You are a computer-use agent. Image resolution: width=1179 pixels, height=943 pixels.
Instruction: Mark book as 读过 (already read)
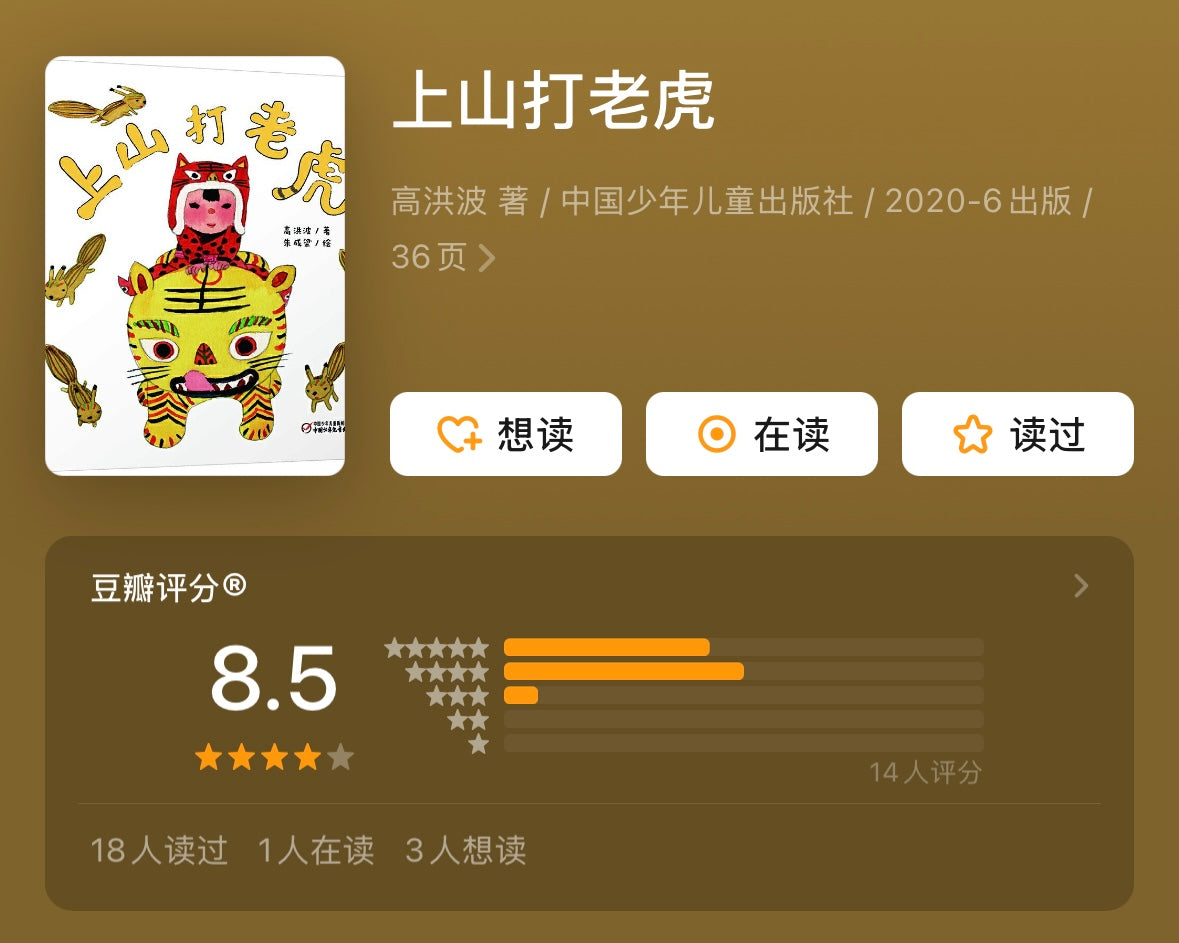point(1017,434)
